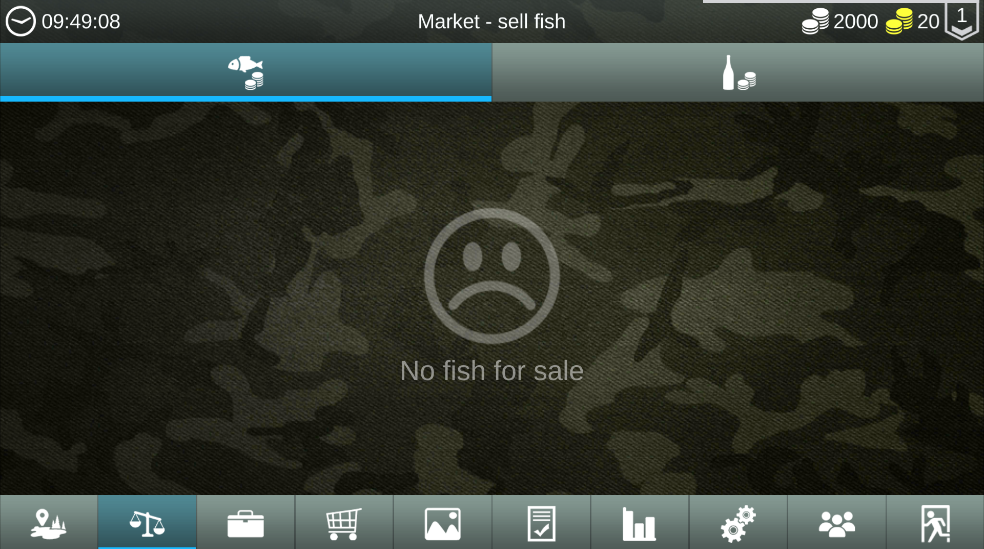Open the shop cart
Image resolution: width=984 pixels, height=549 pixels.
click(343, 522)
